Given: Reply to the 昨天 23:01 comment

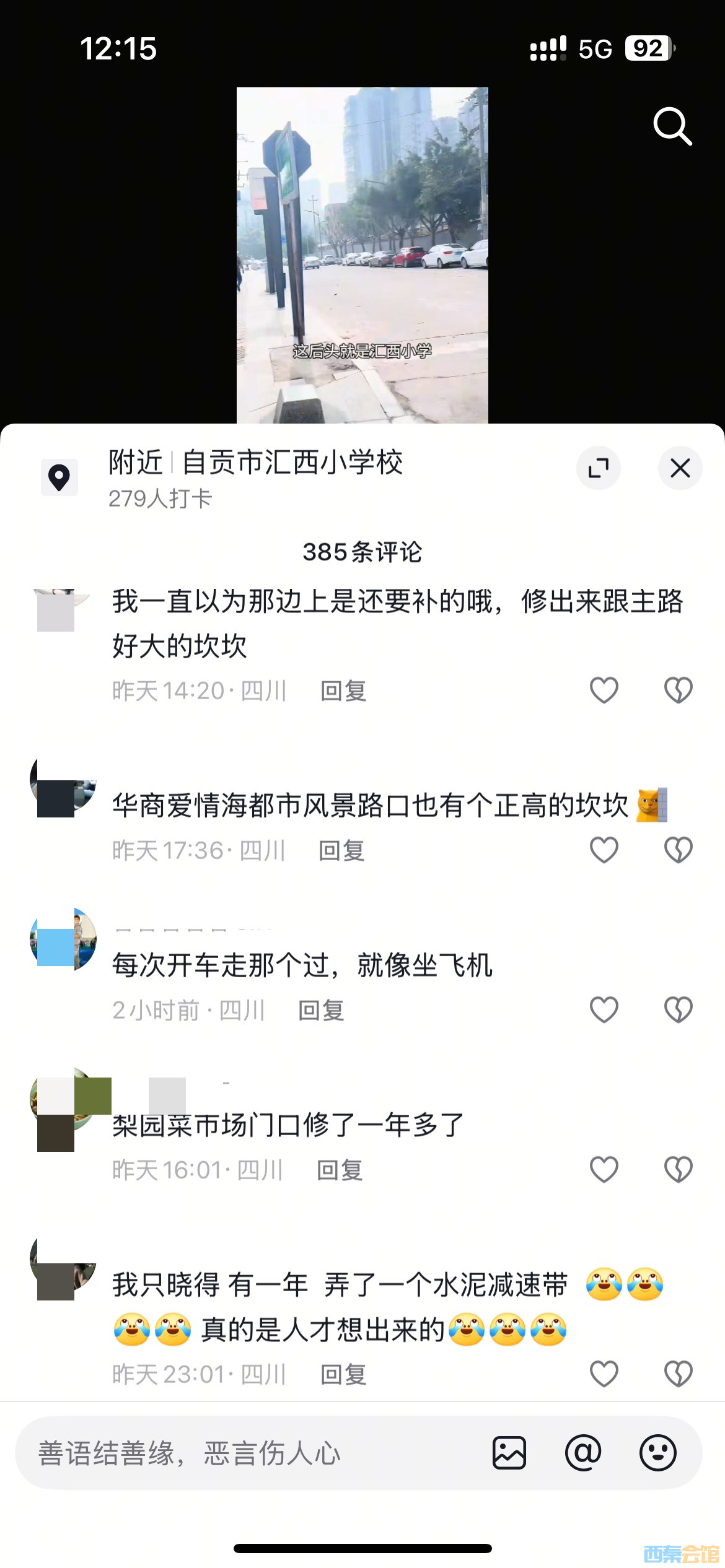Looking at the screenshot, I should coord(343,1375).
